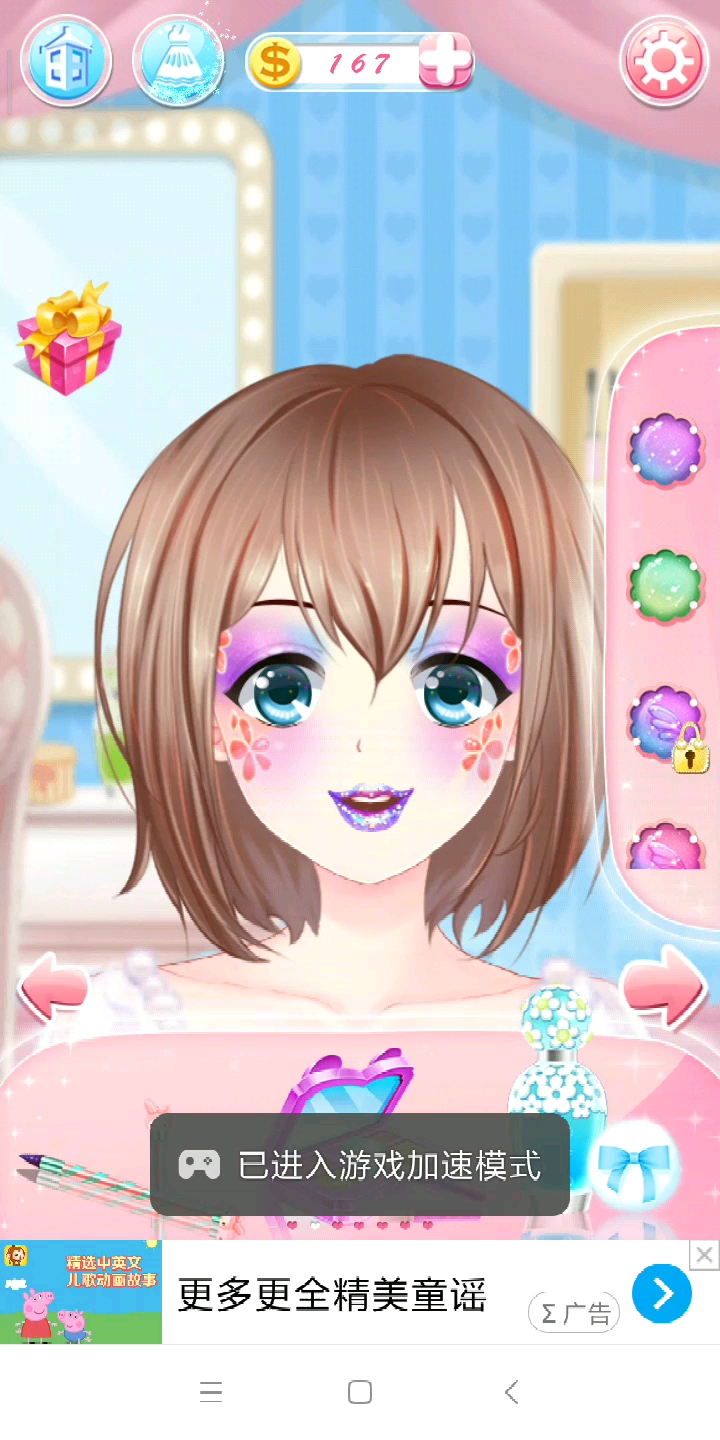Open the home building icon
The width and height of the screenshot is (720, 1440).
66,60
